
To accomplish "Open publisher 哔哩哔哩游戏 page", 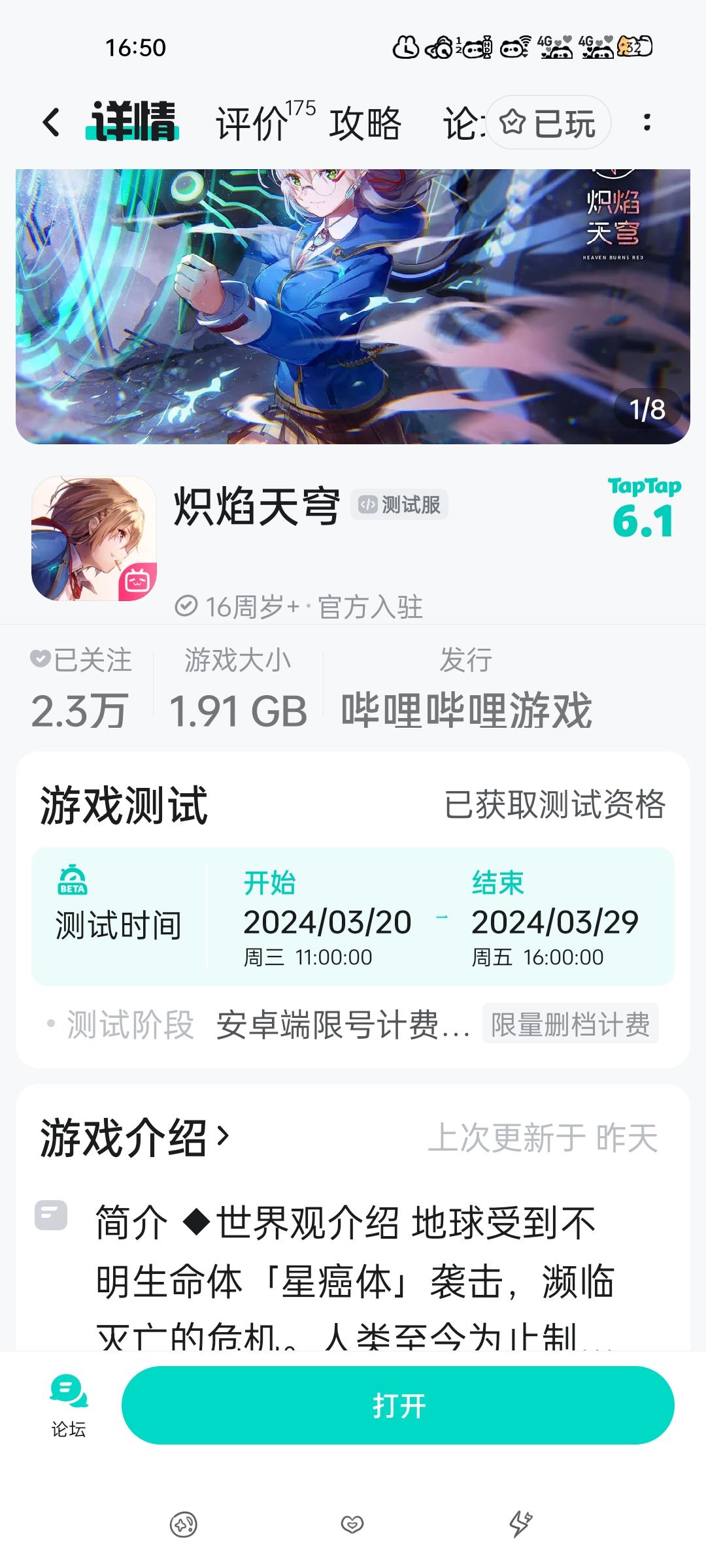I will pos(467,710).
